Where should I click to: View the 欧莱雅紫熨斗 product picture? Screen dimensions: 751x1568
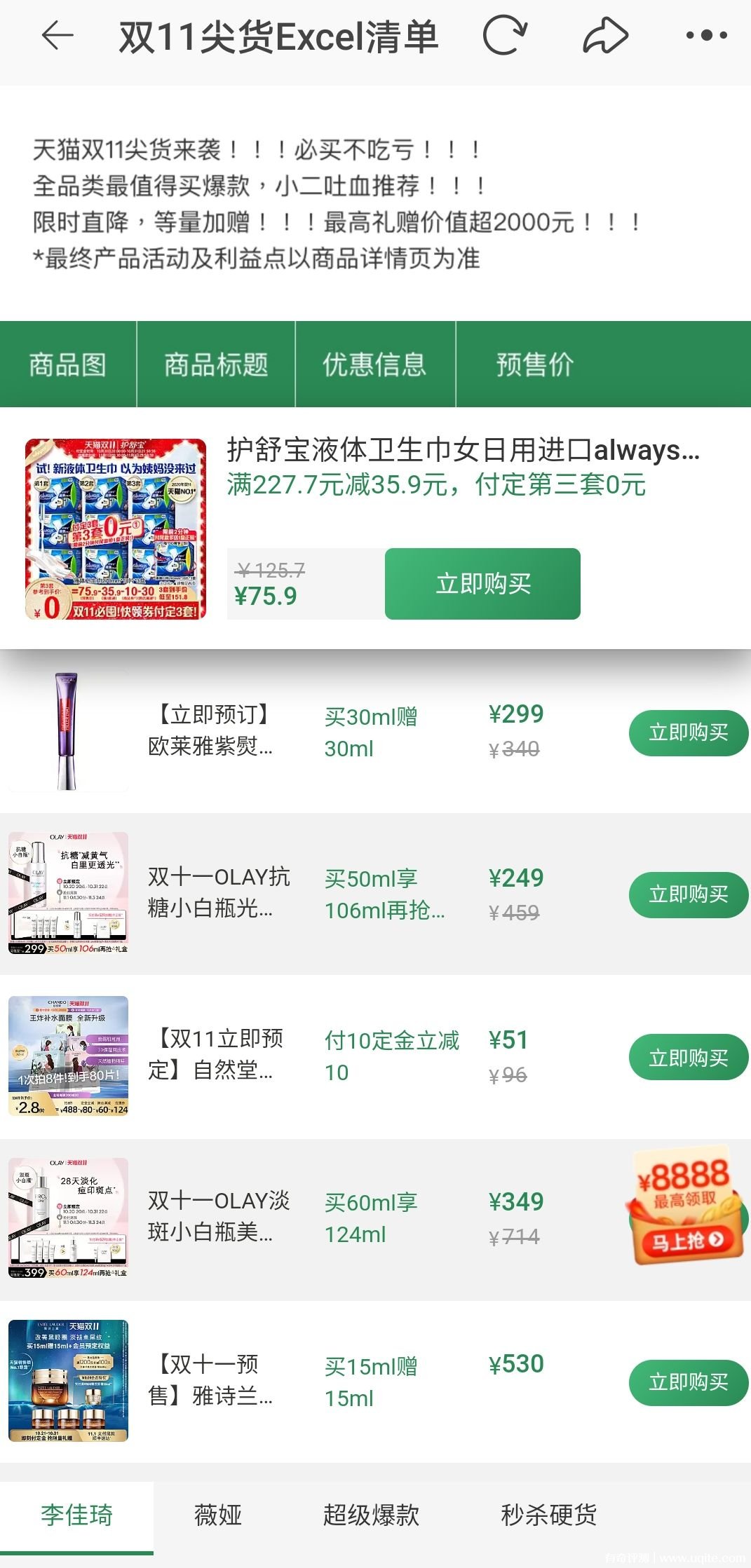tap(68, 731)
